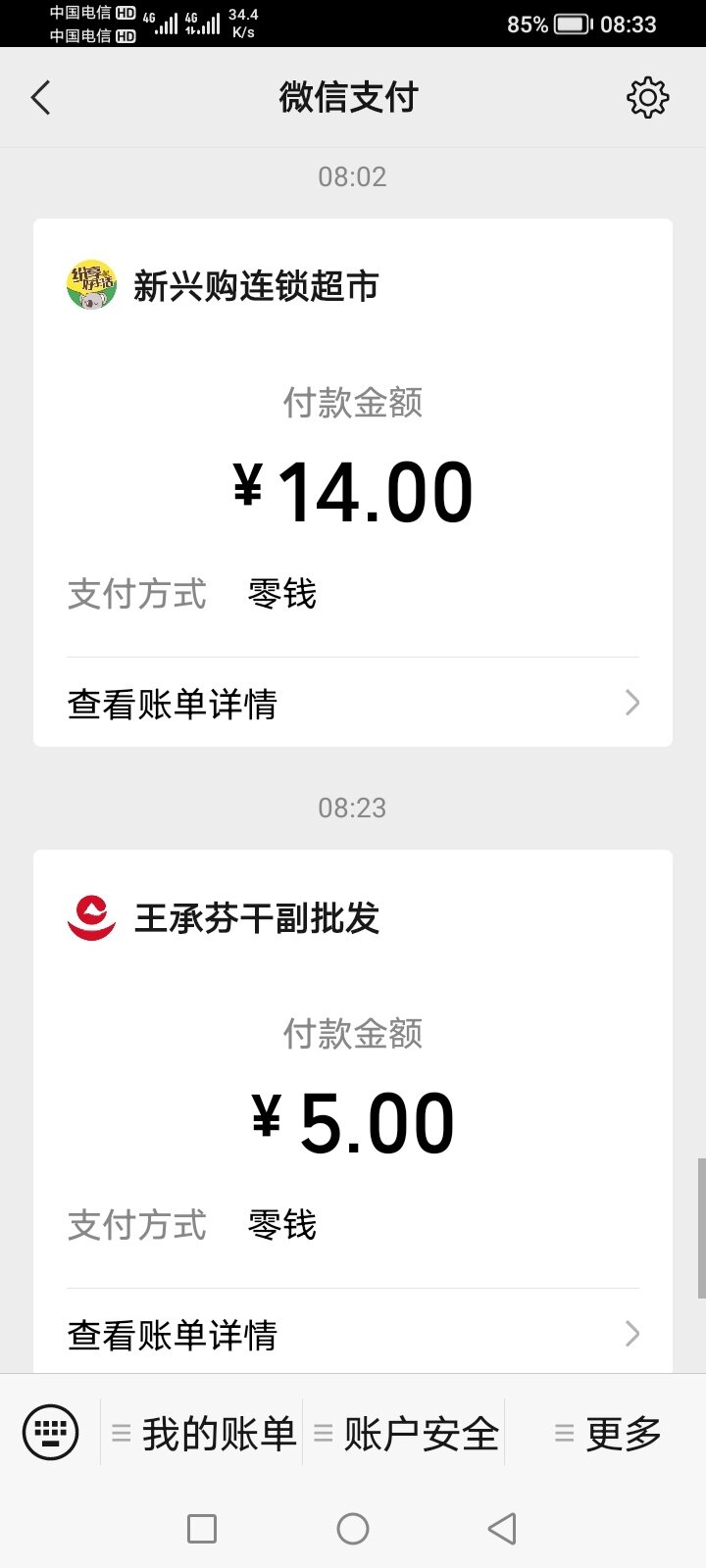
Task: View bill details for 王承芬干副批发 payment
Action: coord(353,1334)
